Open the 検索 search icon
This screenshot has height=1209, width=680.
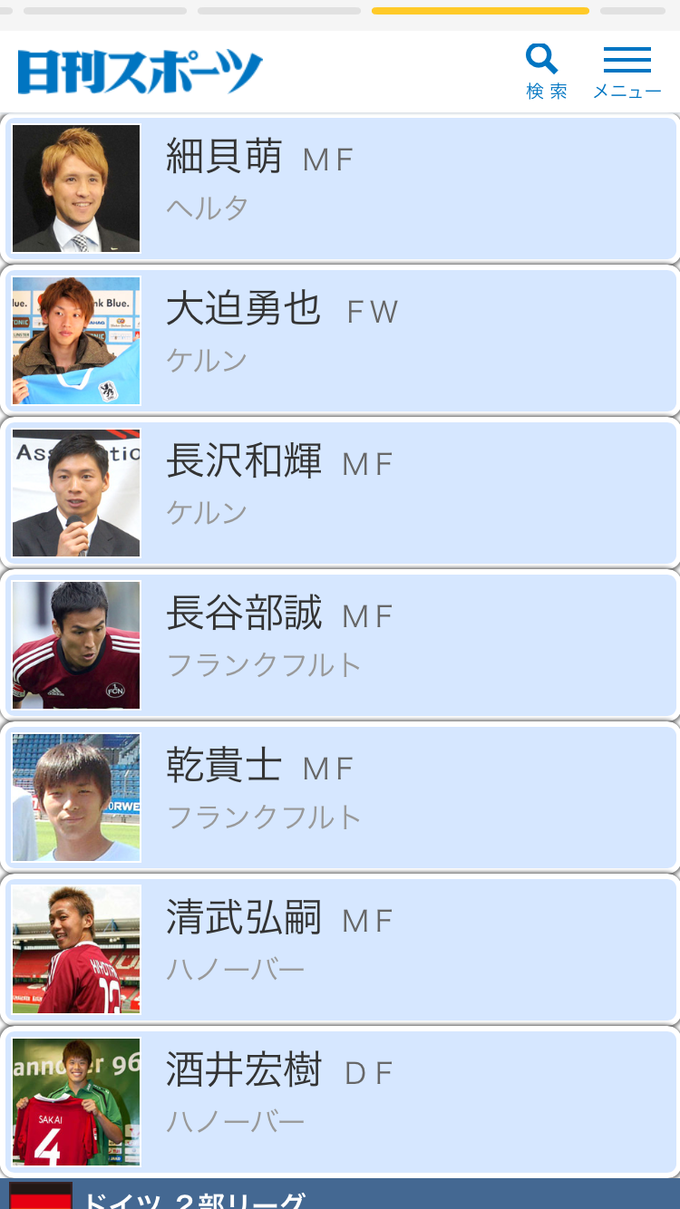[546, 72]
